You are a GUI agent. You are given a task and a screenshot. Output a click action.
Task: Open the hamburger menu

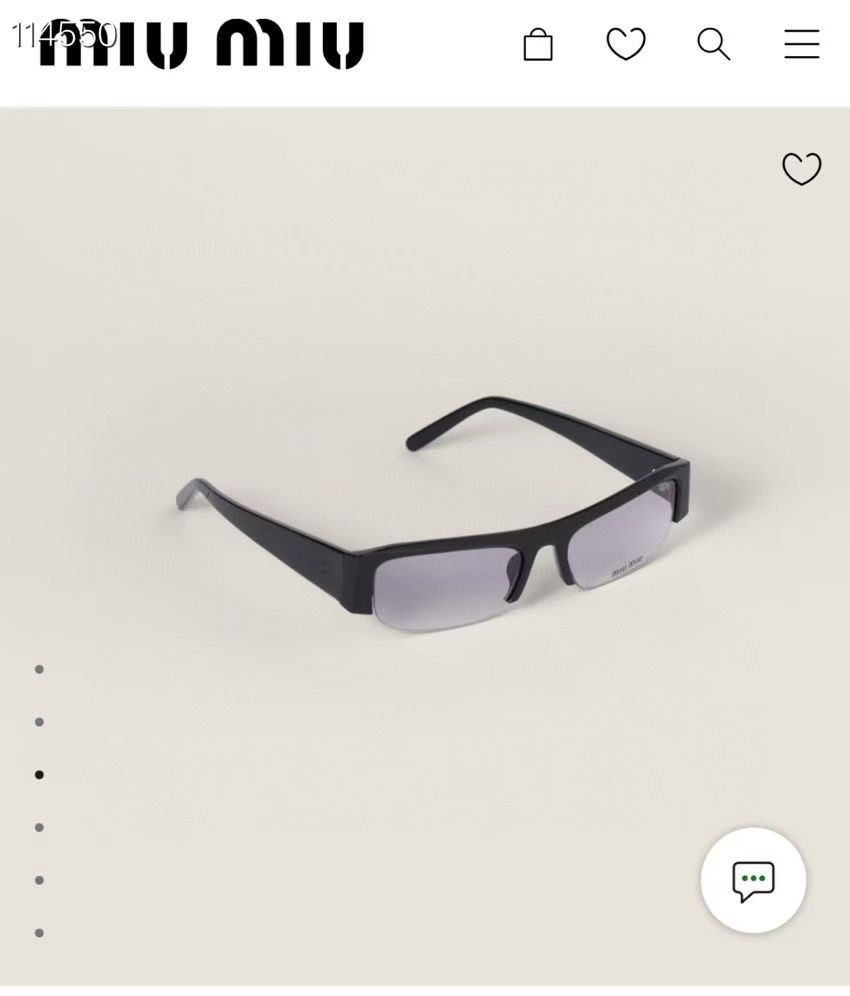tap(801, 44)
